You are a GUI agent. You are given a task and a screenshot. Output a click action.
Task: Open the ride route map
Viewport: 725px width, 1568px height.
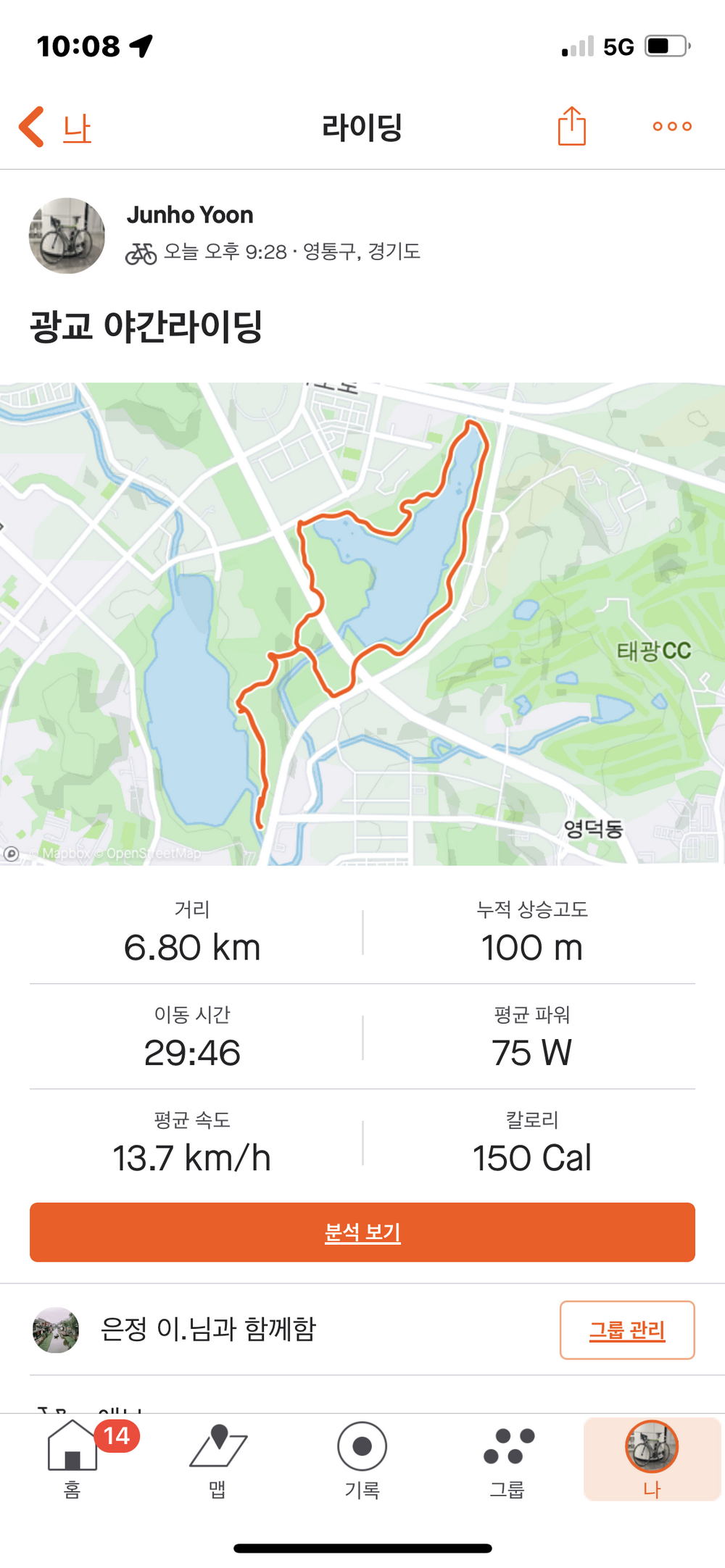tap(362, 623)
